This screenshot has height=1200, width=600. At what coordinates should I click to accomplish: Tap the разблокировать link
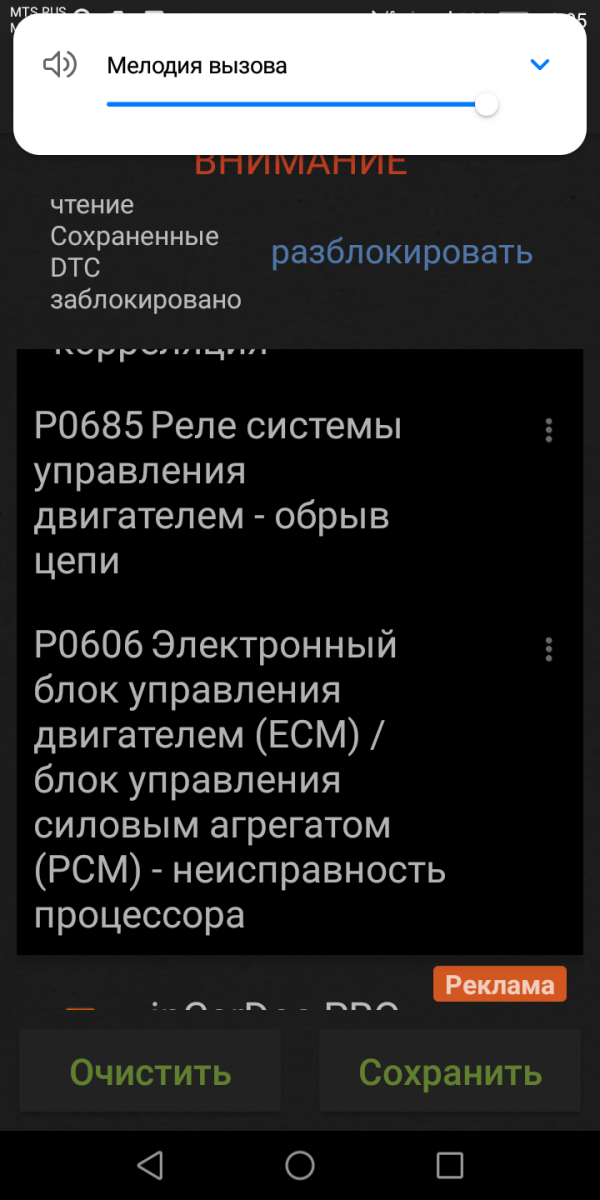coord(402,253)
